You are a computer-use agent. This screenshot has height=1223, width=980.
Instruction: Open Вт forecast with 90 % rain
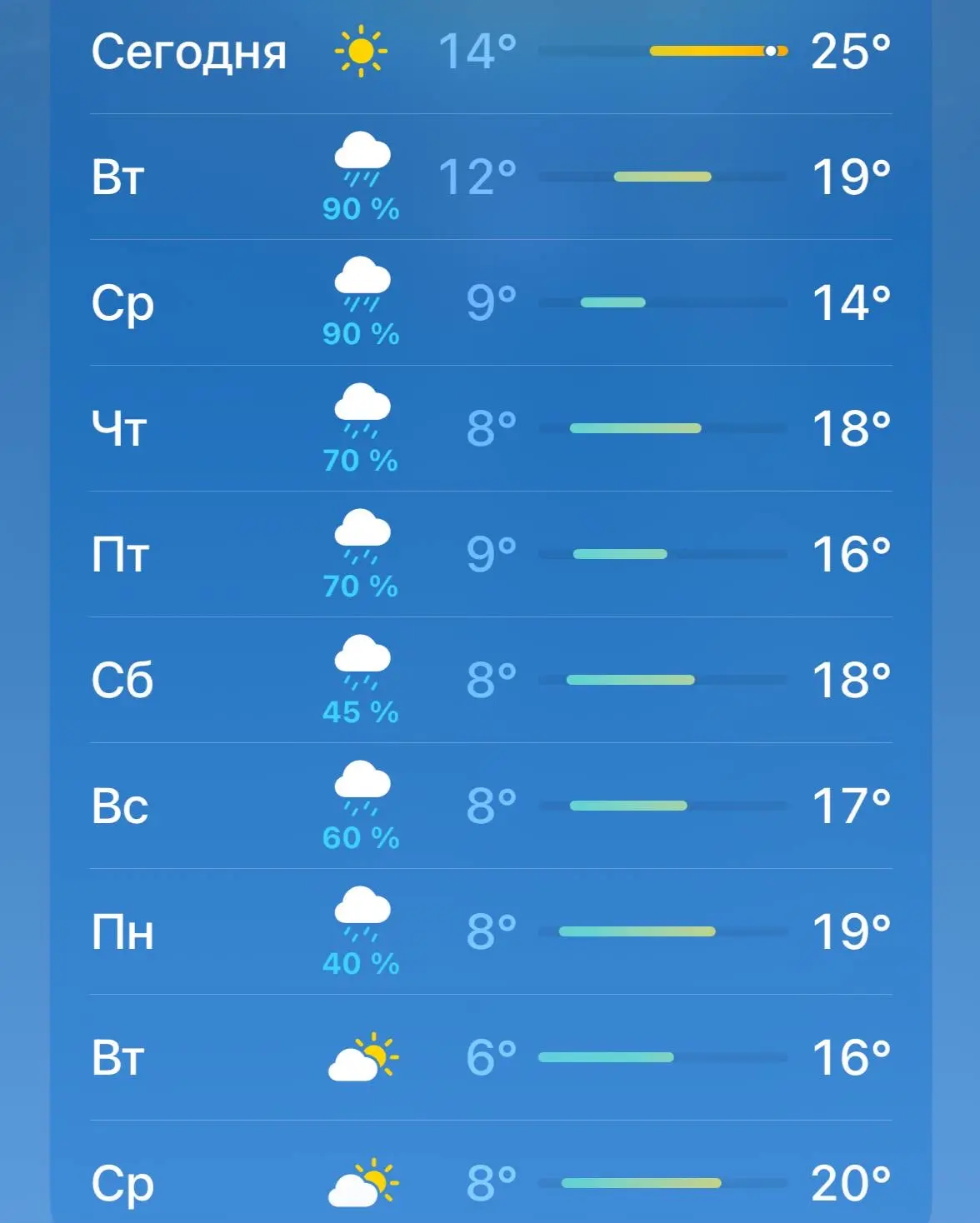[491, 177]
